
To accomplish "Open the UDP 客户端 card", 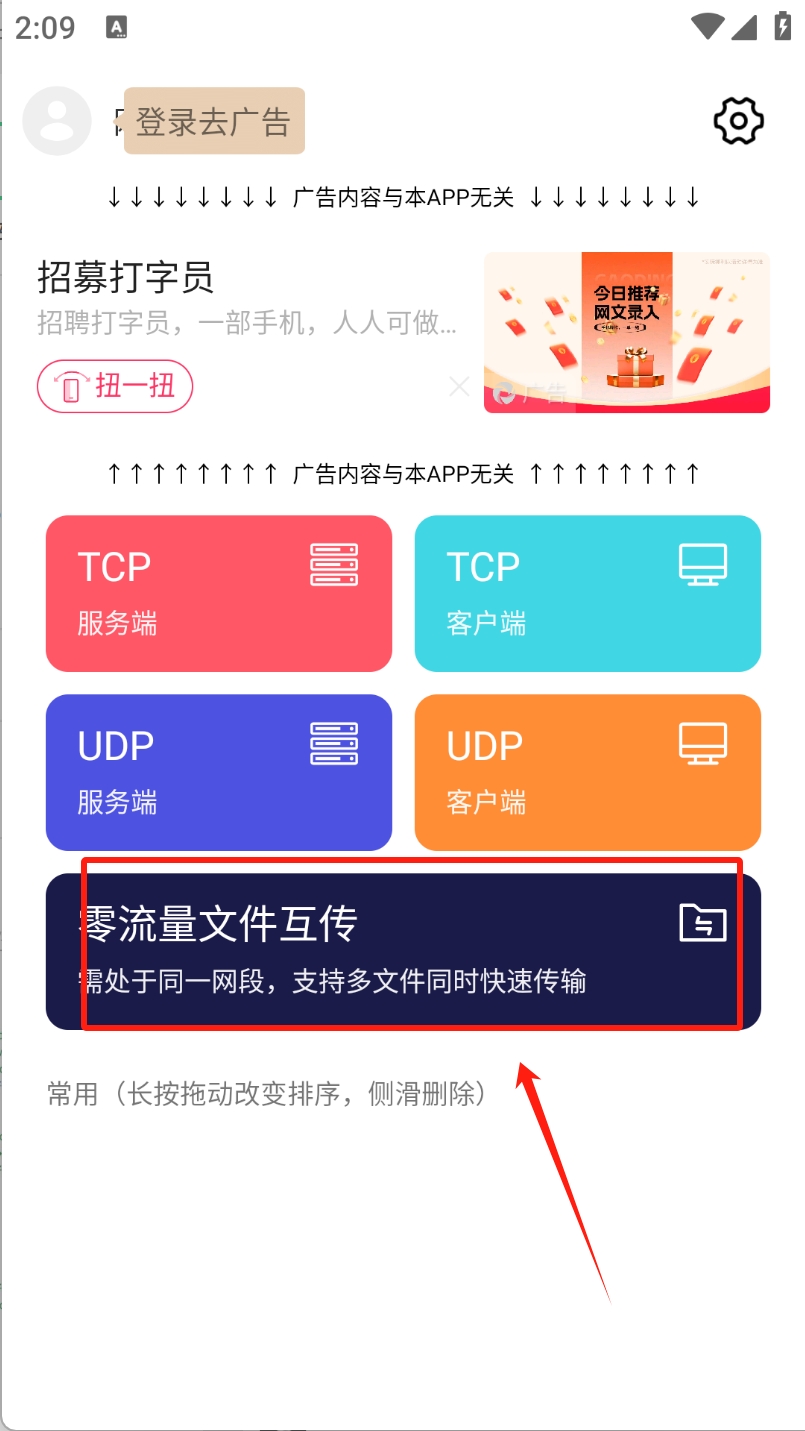I will point(587,772).
